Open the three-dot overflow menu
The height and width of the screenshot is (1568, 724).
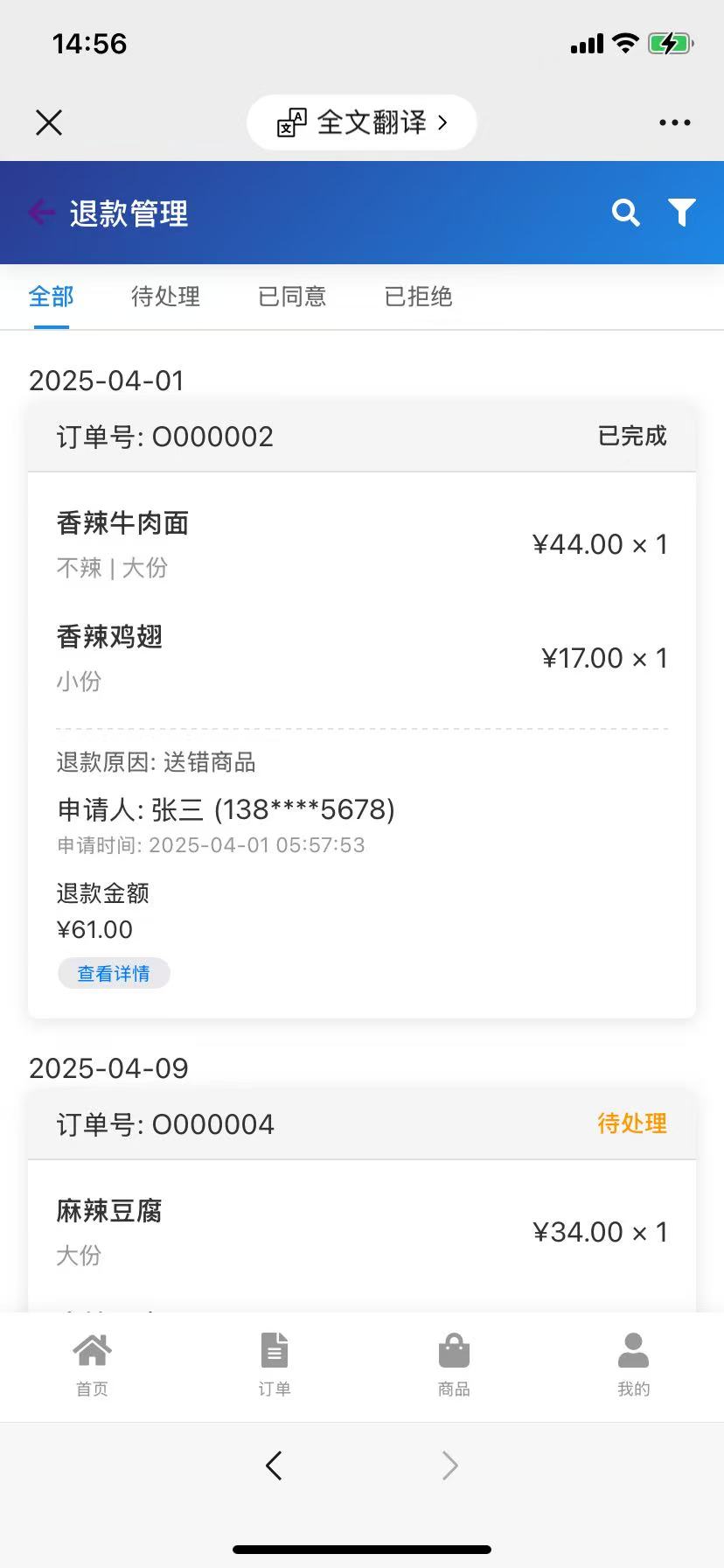(674, 122)
